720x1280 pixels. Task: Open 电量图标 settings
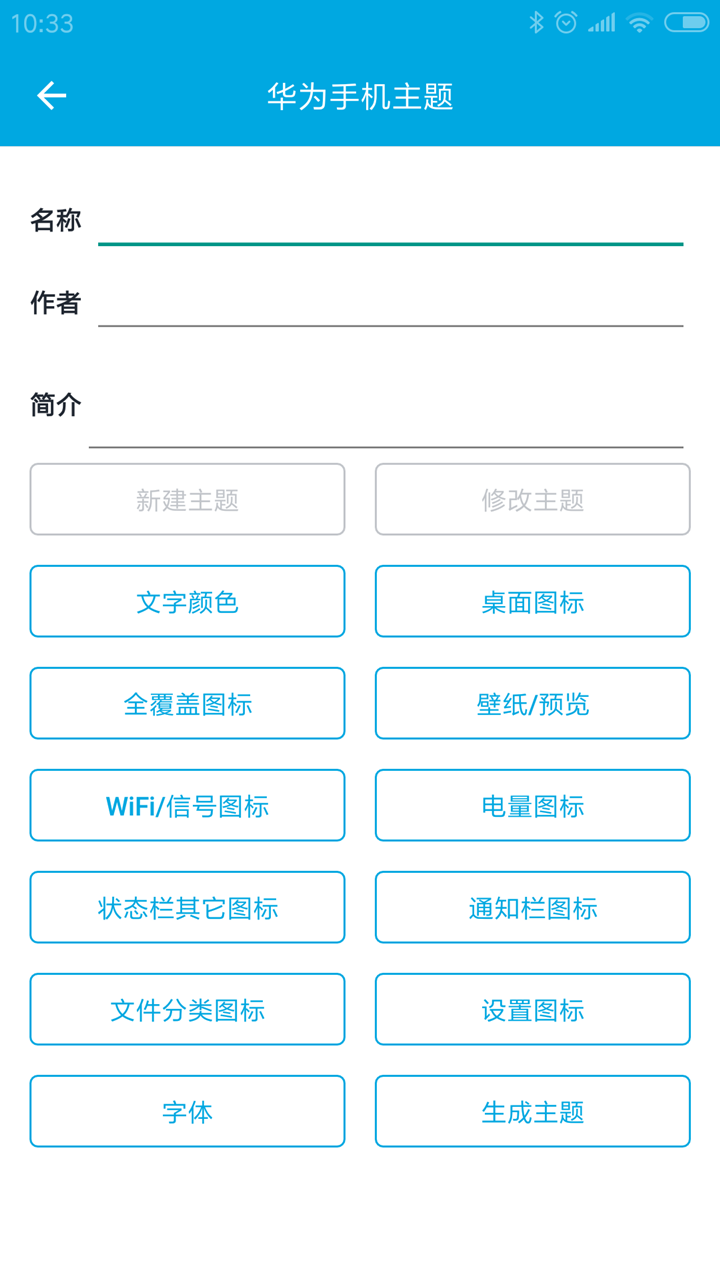532,805
